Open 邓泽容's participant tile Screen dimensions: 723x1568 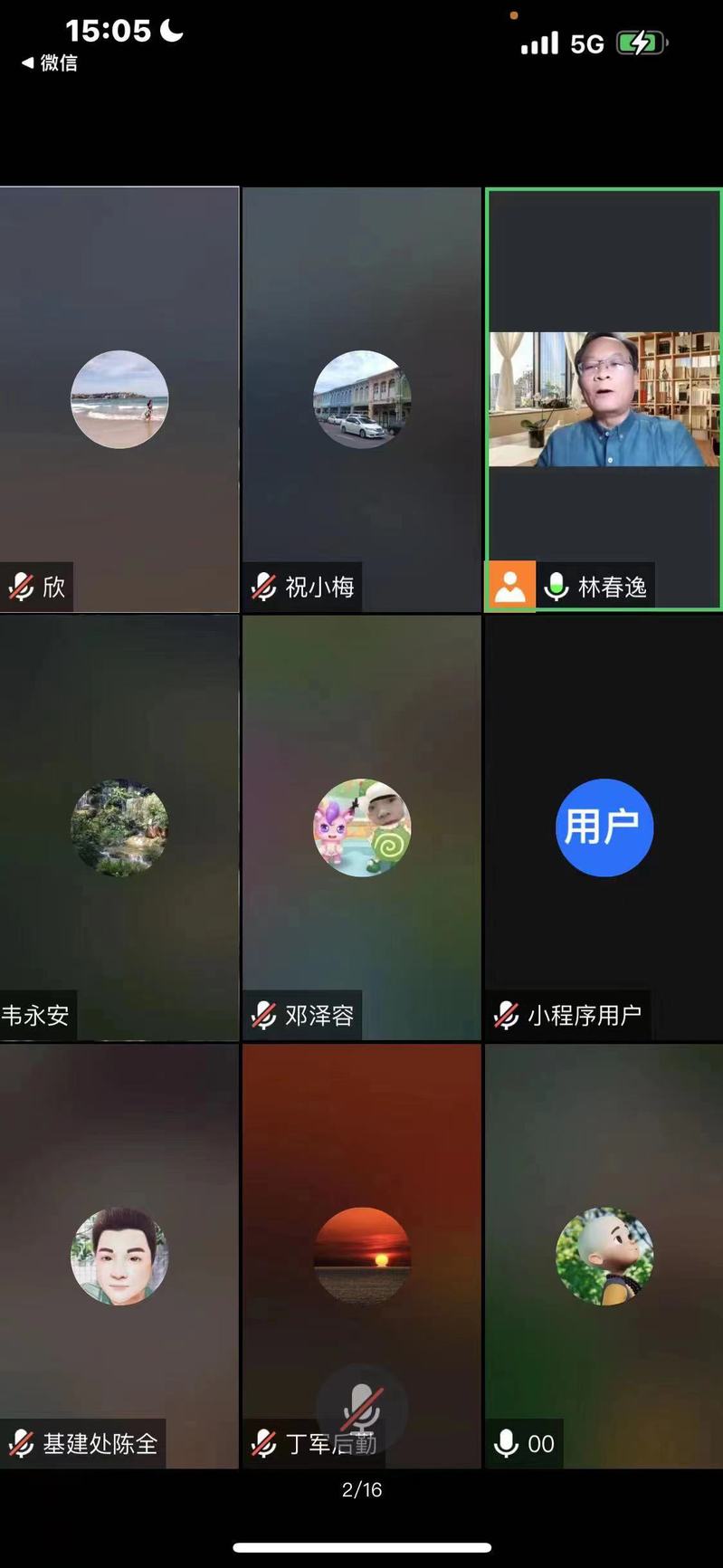coord(362,827)
